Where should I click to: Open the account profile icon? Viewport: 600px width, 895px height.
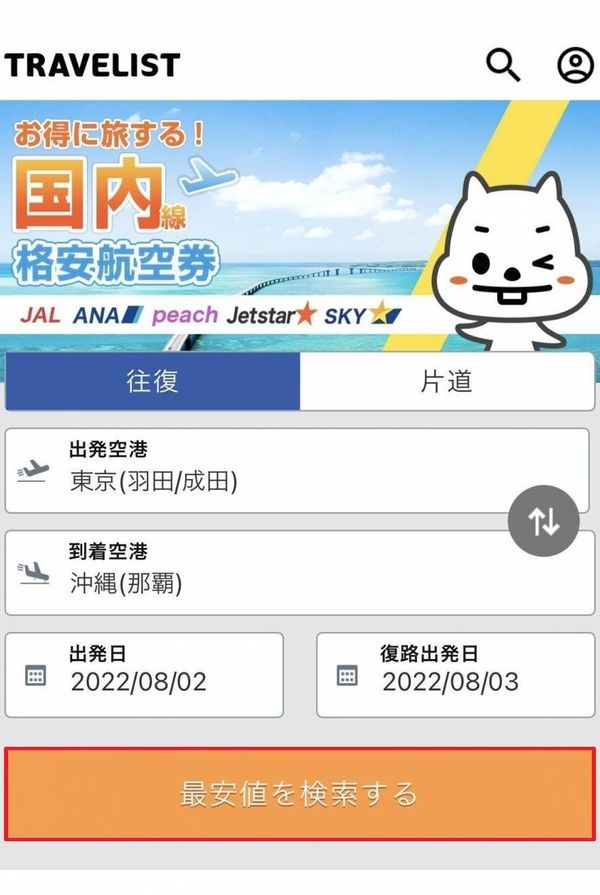click(x=575, y=65)
